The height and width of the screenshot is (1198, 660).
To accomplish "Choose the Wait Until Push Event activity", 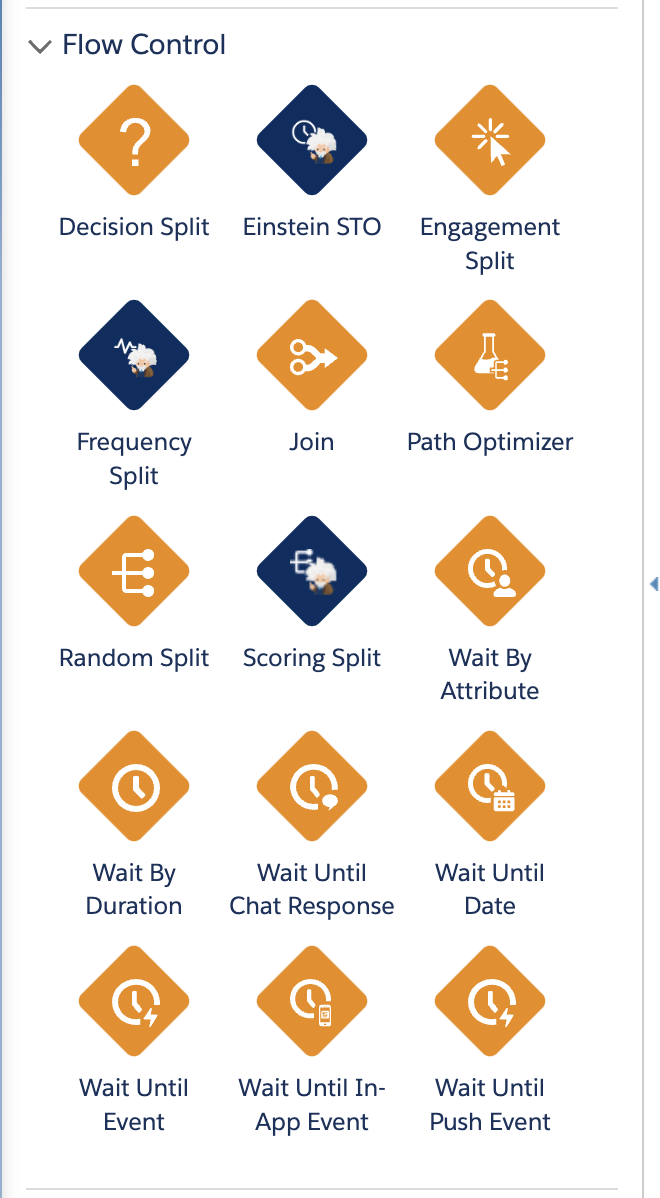I will (490, 1002).
